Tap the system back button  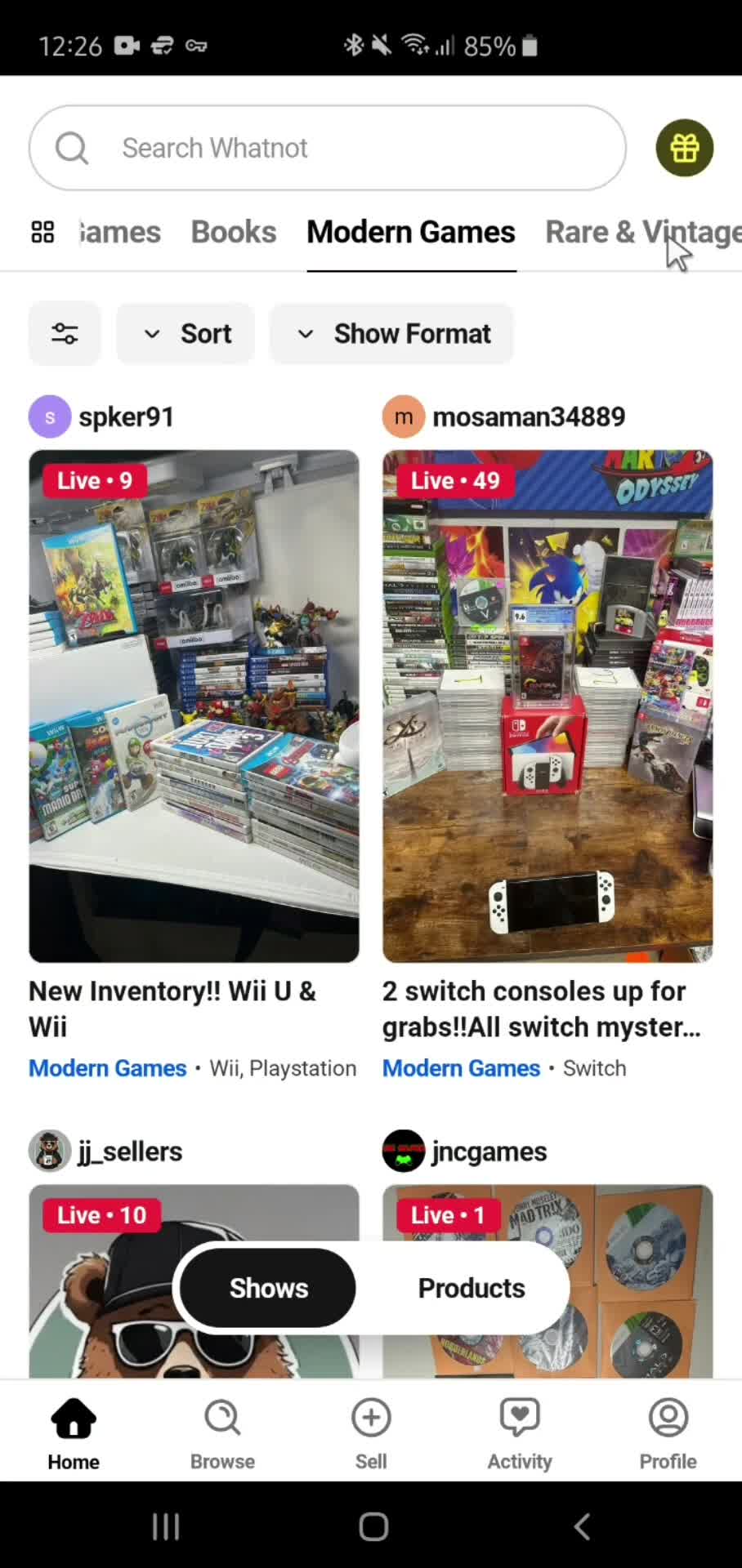coord(582,1526)
